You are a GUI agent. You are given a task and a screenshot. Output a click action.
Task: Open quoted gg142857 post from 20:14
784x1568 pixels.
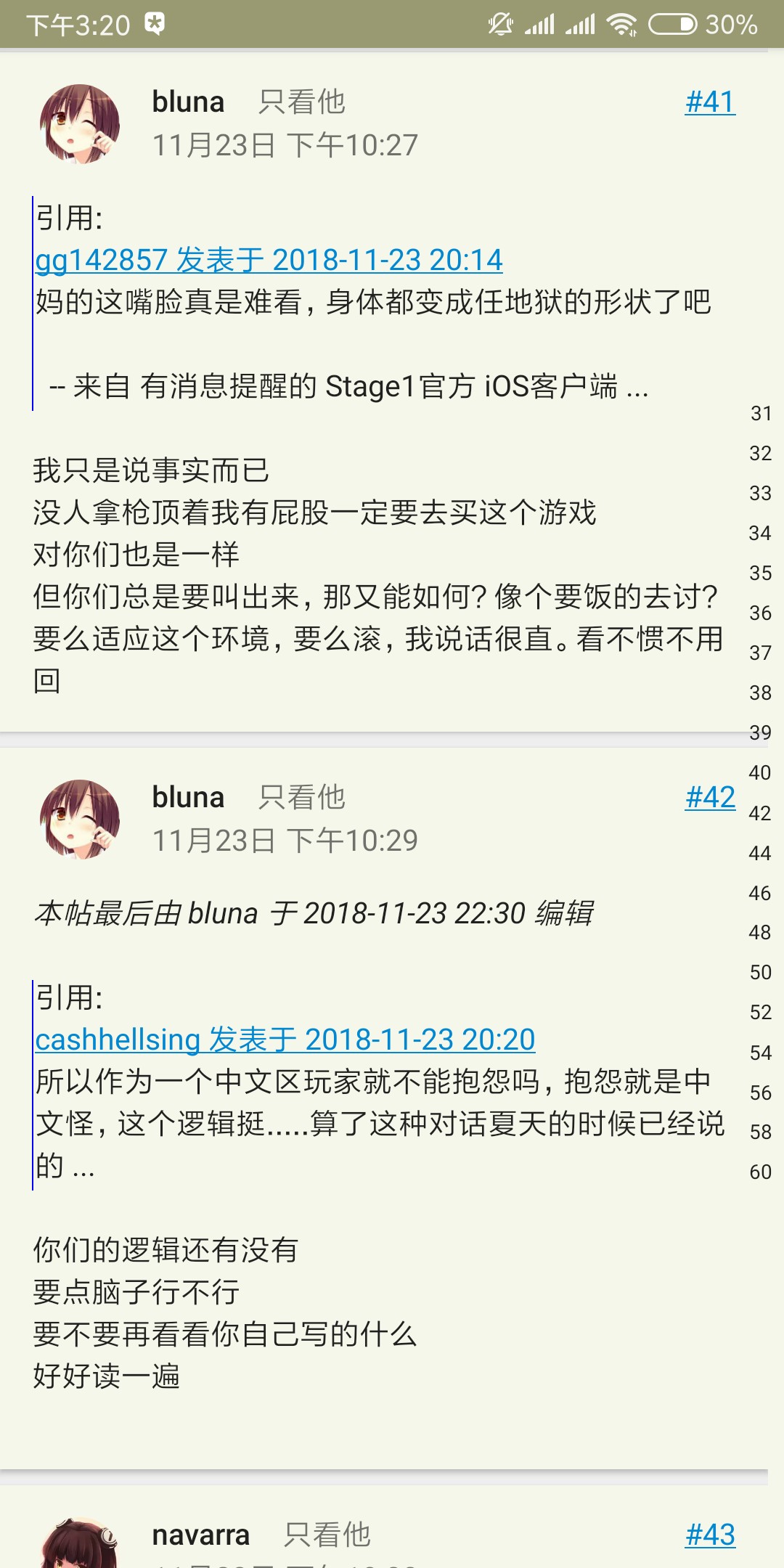pos(269,260)
